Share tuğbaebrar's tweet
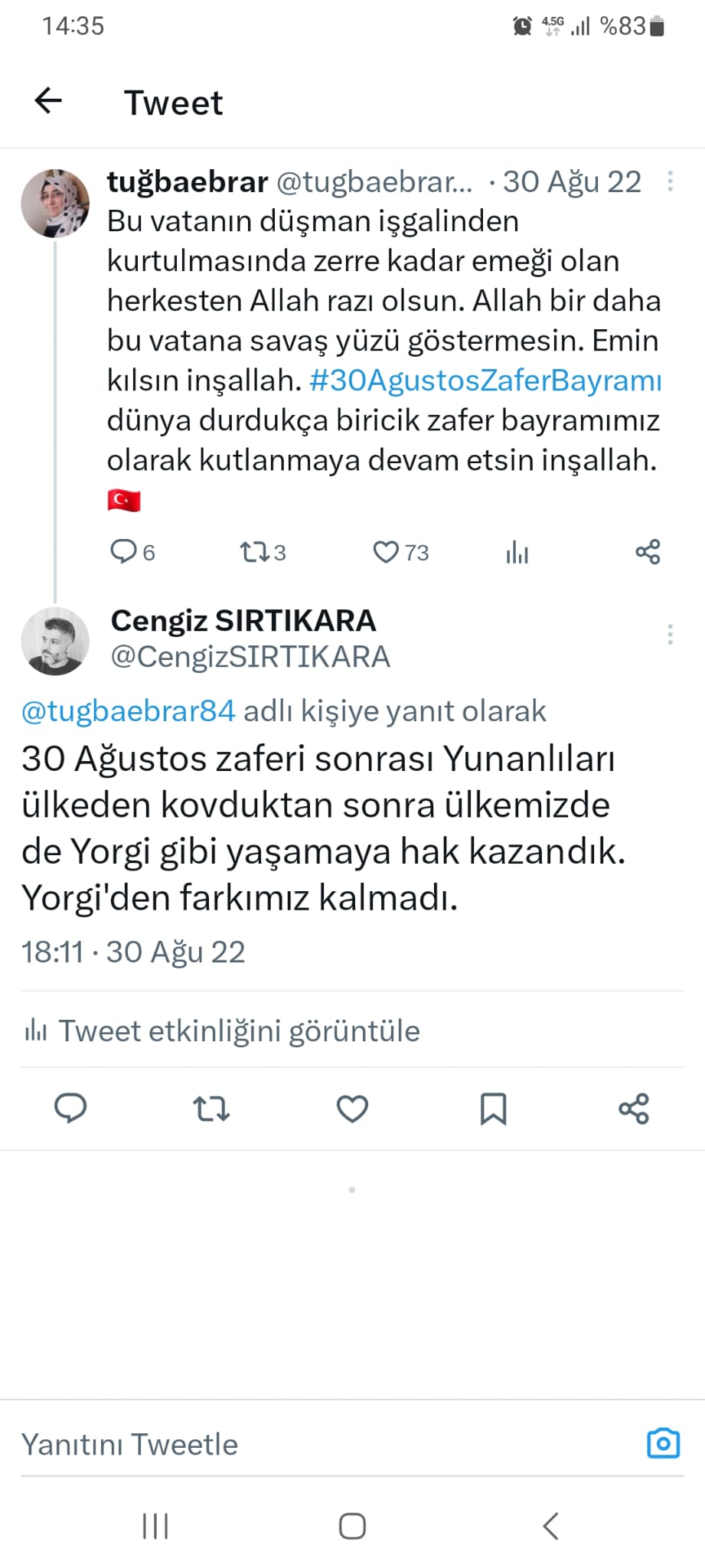The height and width of the screenshot is (1568, 705). pyautogui.click(x=648, y=551)
